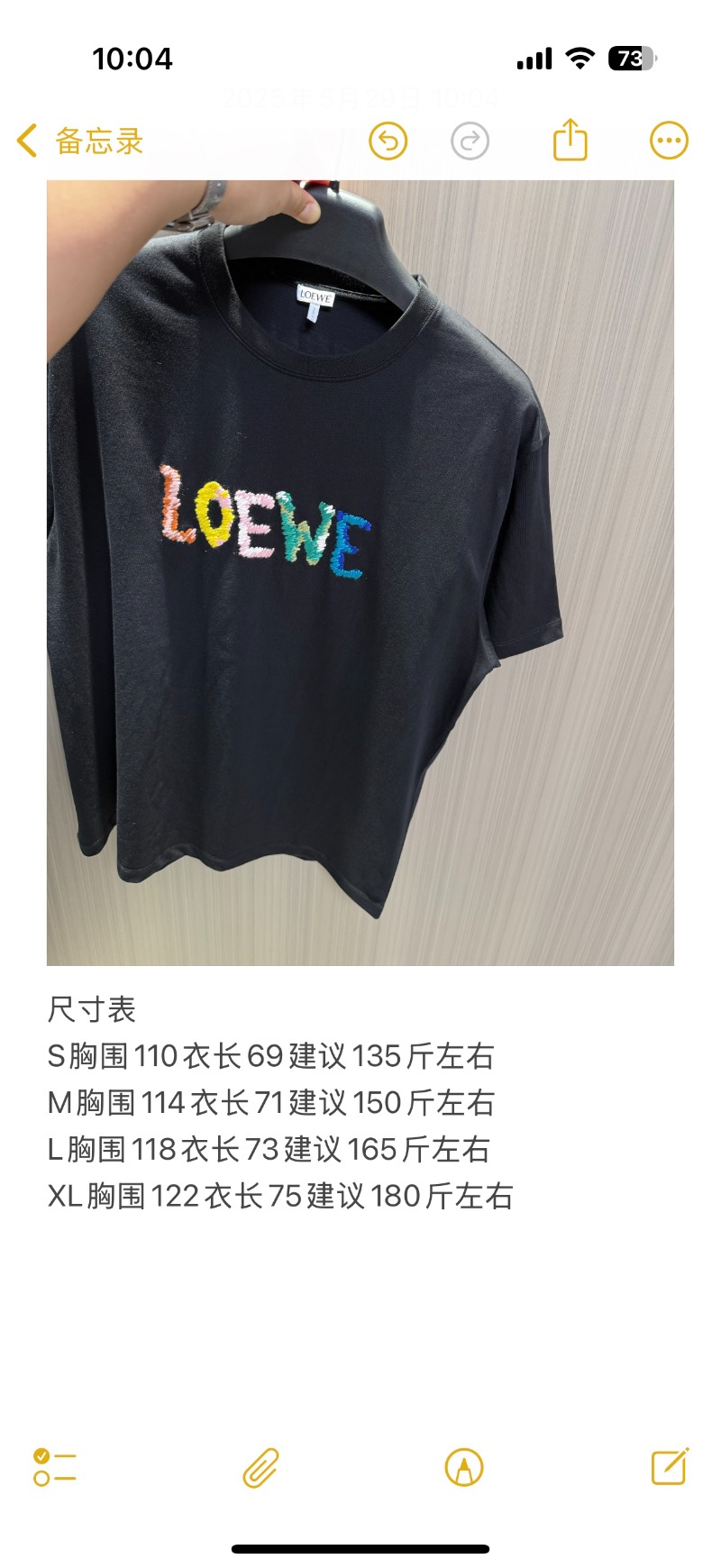The height and width of the screenshot is (1568, 721).
Task: Redo the last edit
Action: 470,141
